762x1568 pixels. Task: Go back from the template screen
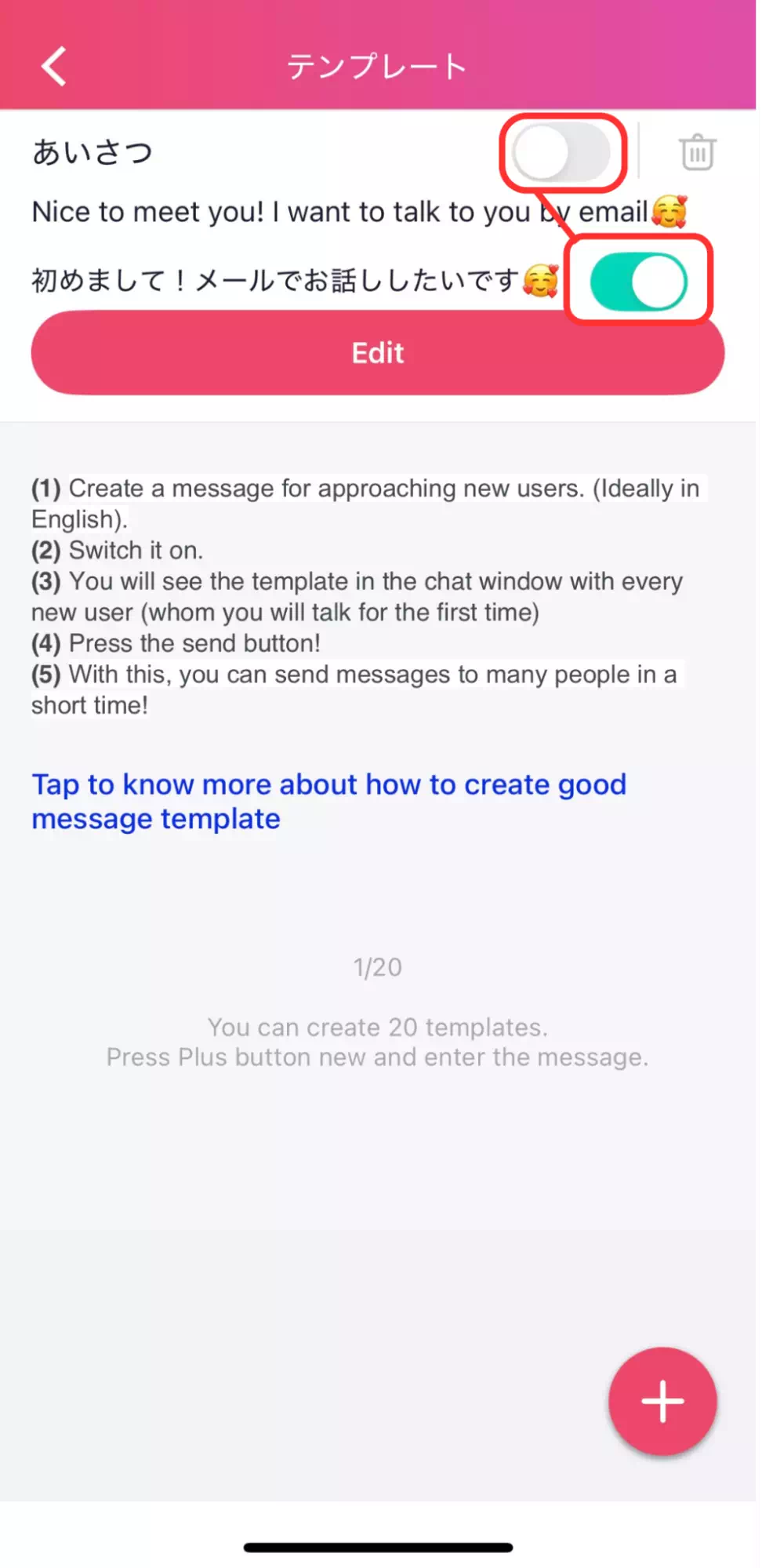pyautogui.click(x=53, y=66)
